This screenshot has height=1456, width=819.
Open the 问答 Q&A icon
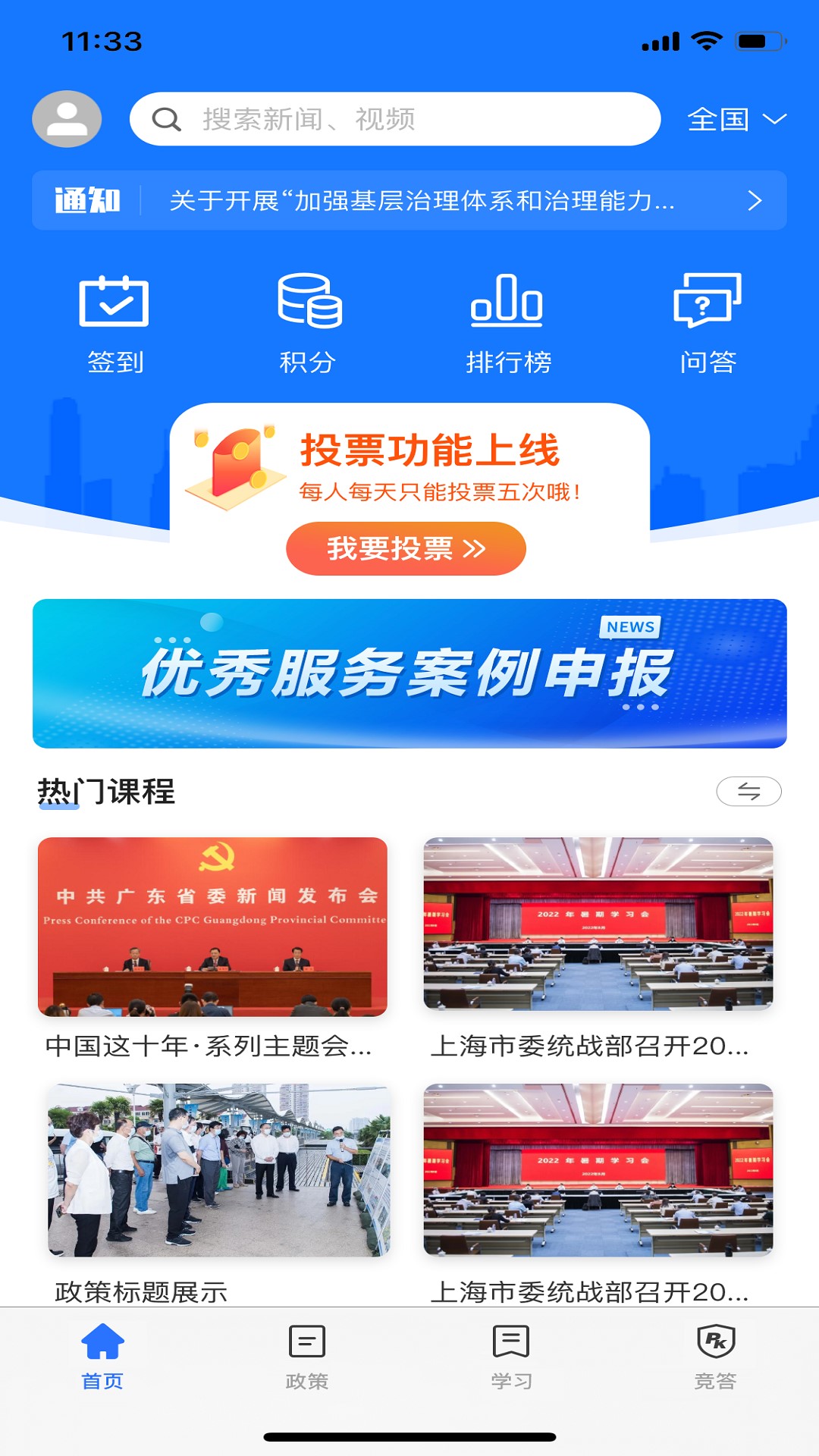(x=705, y=302)
